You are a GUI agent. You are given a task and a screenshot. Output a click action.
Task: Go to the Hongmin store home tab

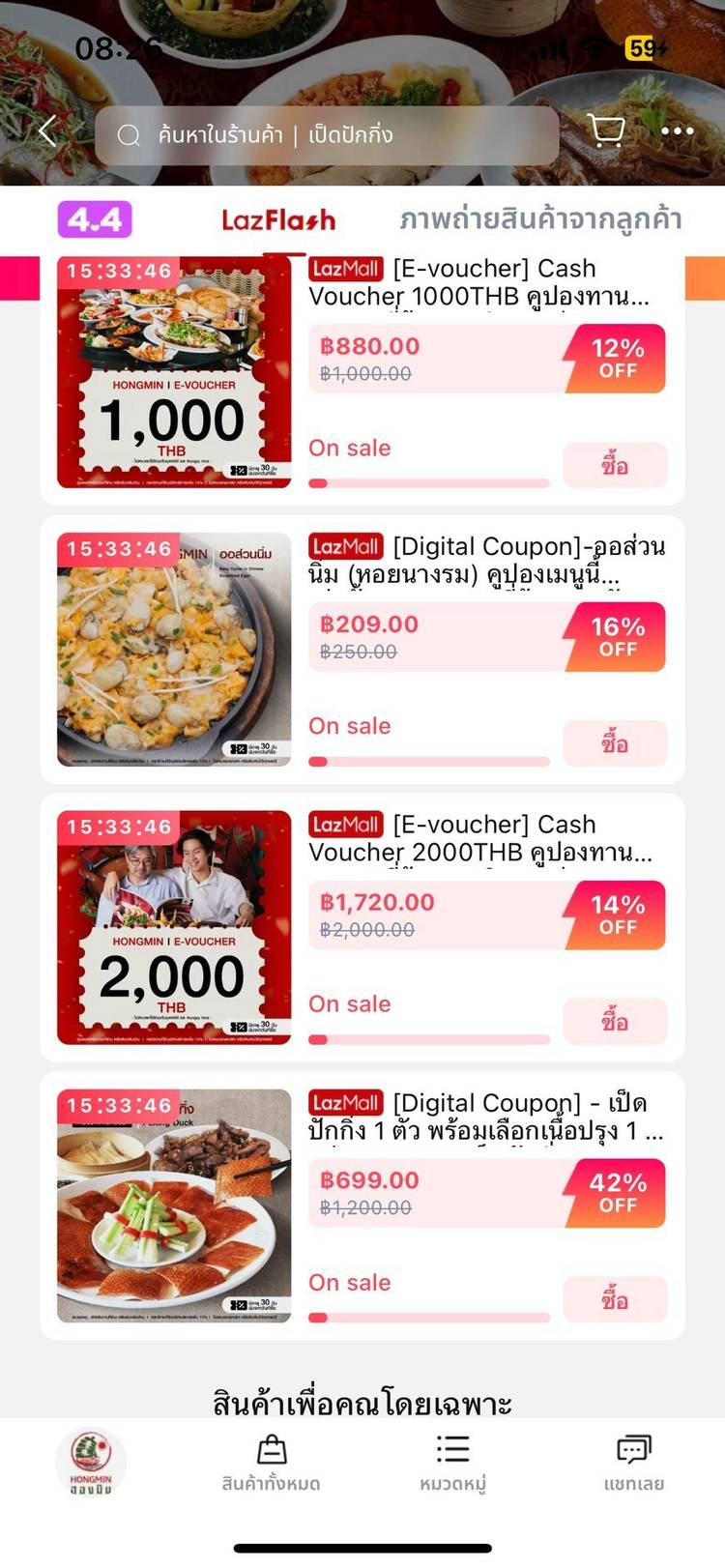[x=91, y=1462]
